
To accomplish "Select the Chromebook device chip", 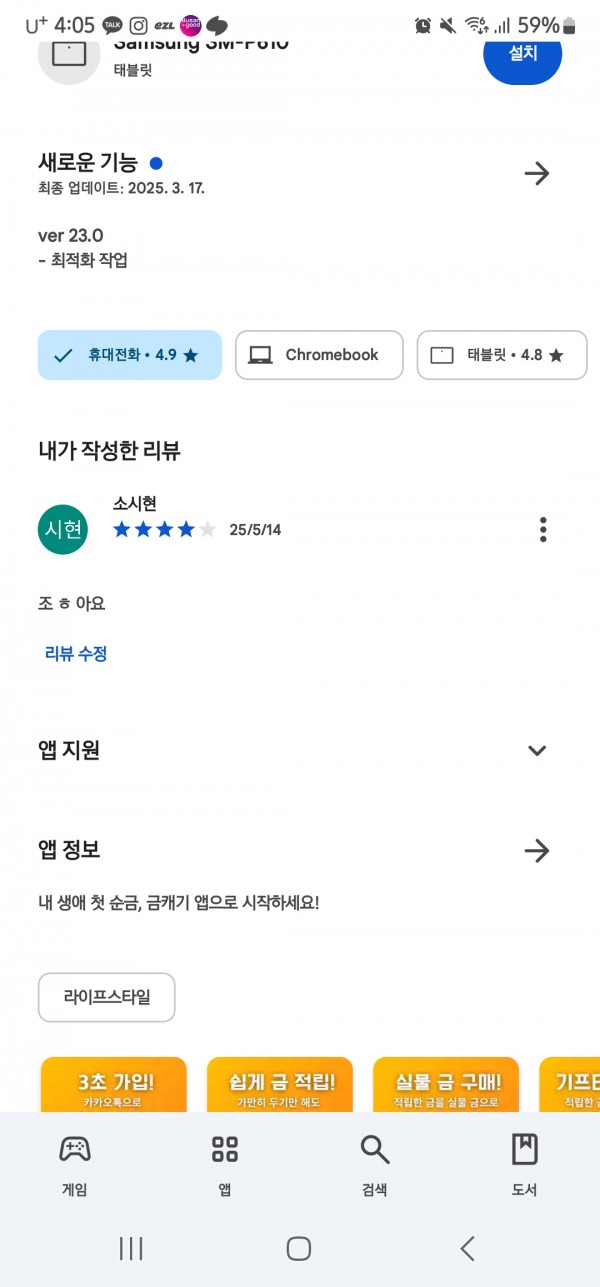I will pos(319,355).
